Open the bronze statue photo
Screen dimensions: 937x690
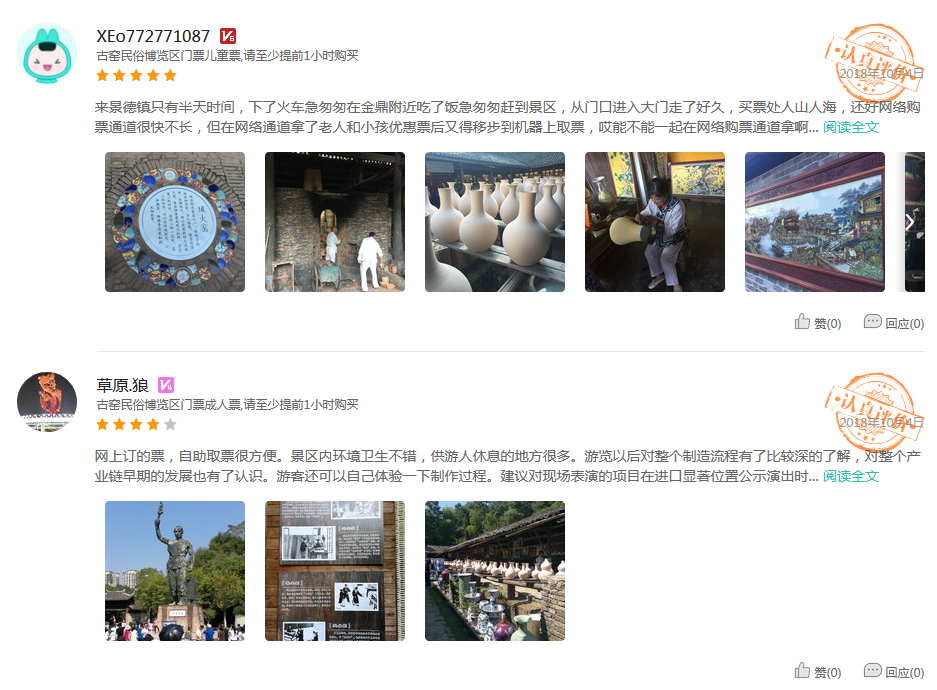coord(175,571)
